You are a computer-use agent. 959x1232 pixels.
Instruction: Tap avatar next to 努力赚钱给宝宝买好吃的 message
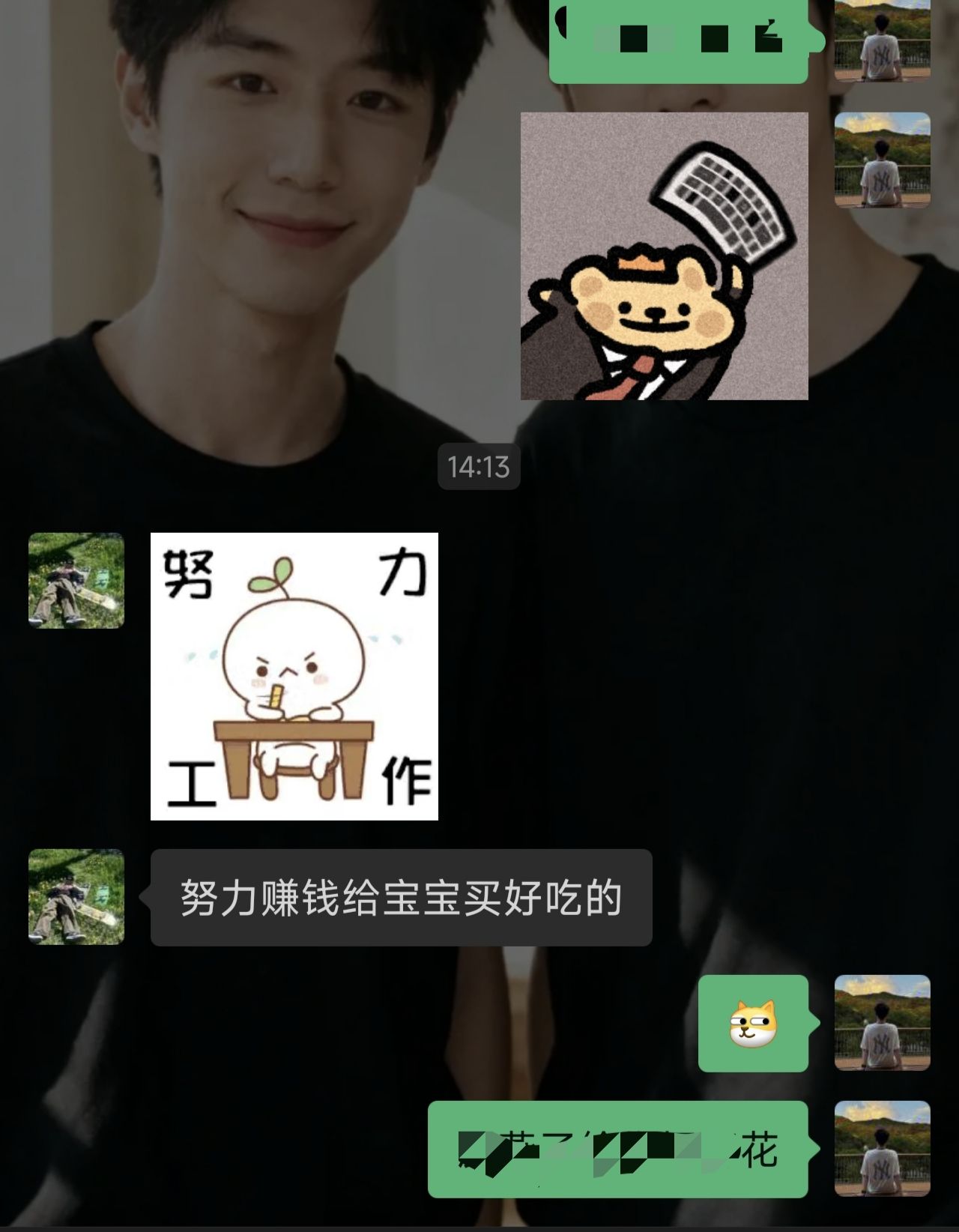pos(76,897)
